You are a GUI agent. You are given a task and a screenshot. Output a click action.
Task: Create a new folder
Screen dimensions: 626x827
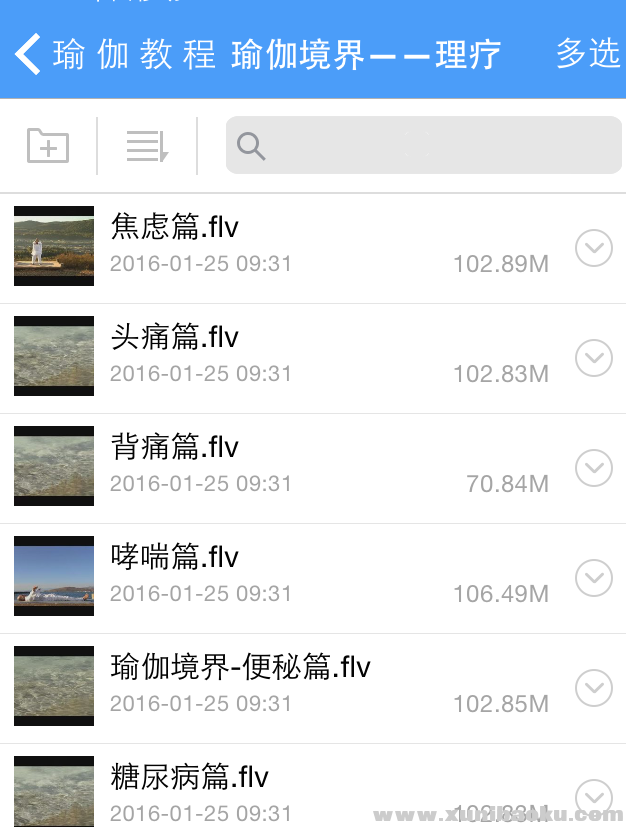point(48,146)
